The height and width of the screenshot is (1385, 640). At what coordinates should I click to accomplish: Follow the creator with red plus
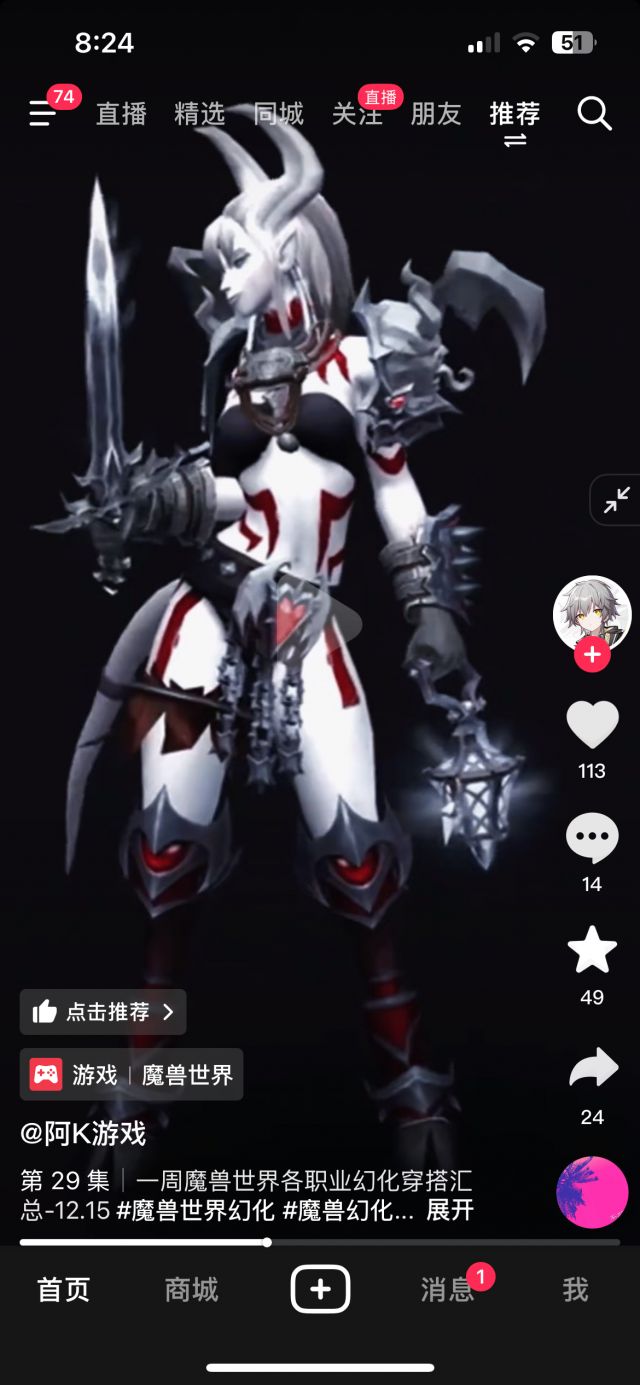coord(592,655)
